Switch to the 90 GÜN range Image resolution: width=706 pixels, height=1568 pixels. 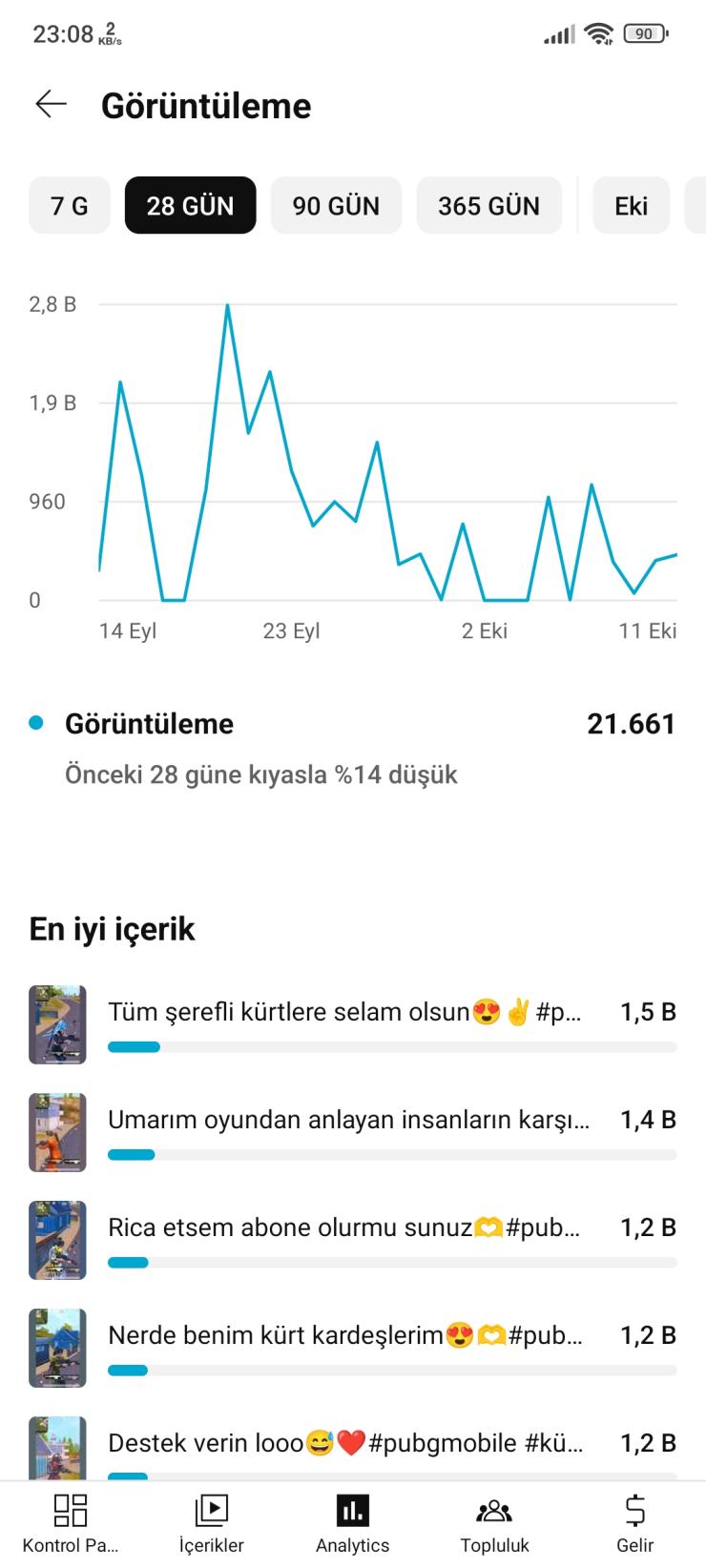click(x=336, y=205)
